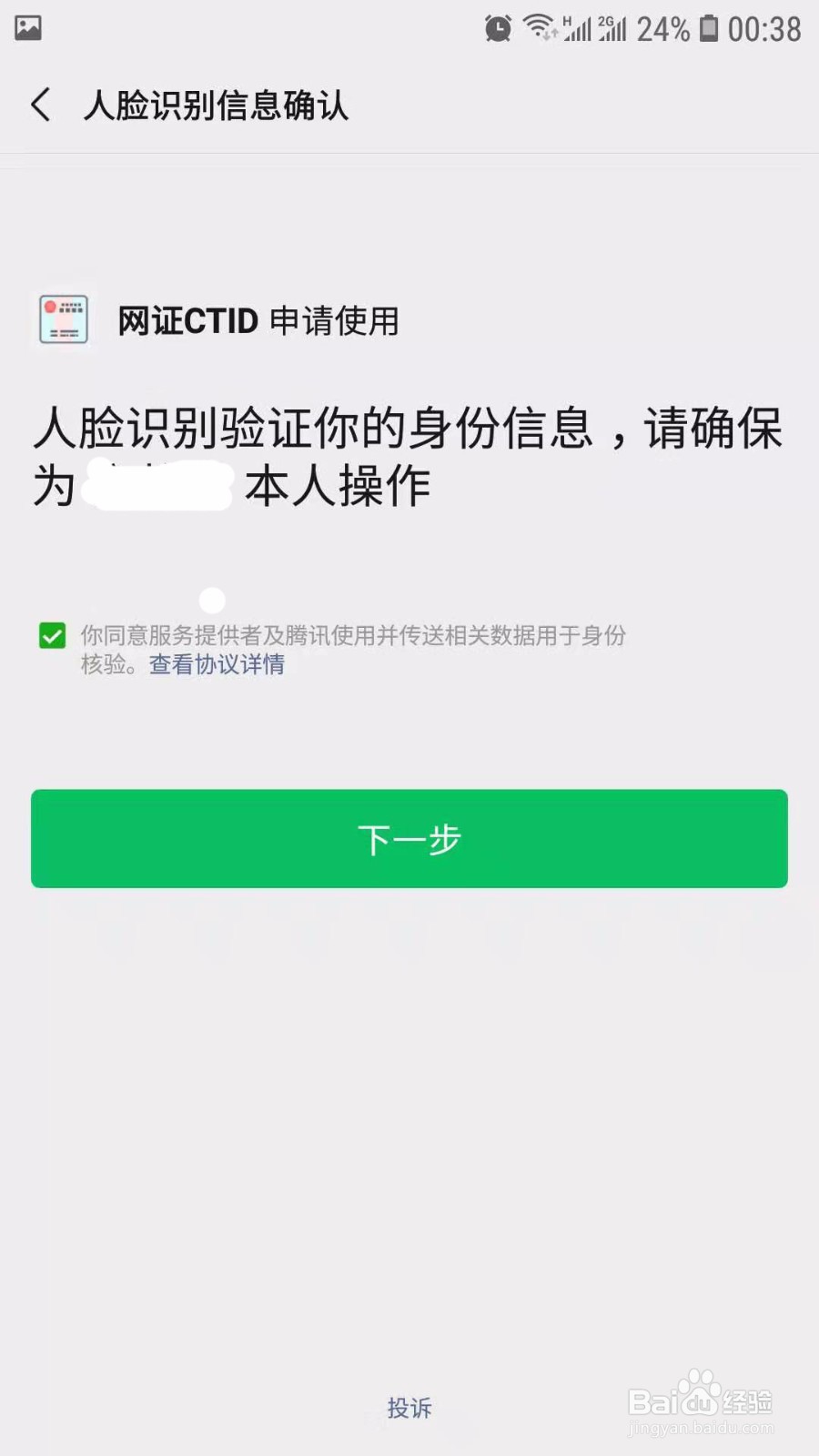Tap the 申请使用 header text
819x1456 pixels.
coord(335,320)
